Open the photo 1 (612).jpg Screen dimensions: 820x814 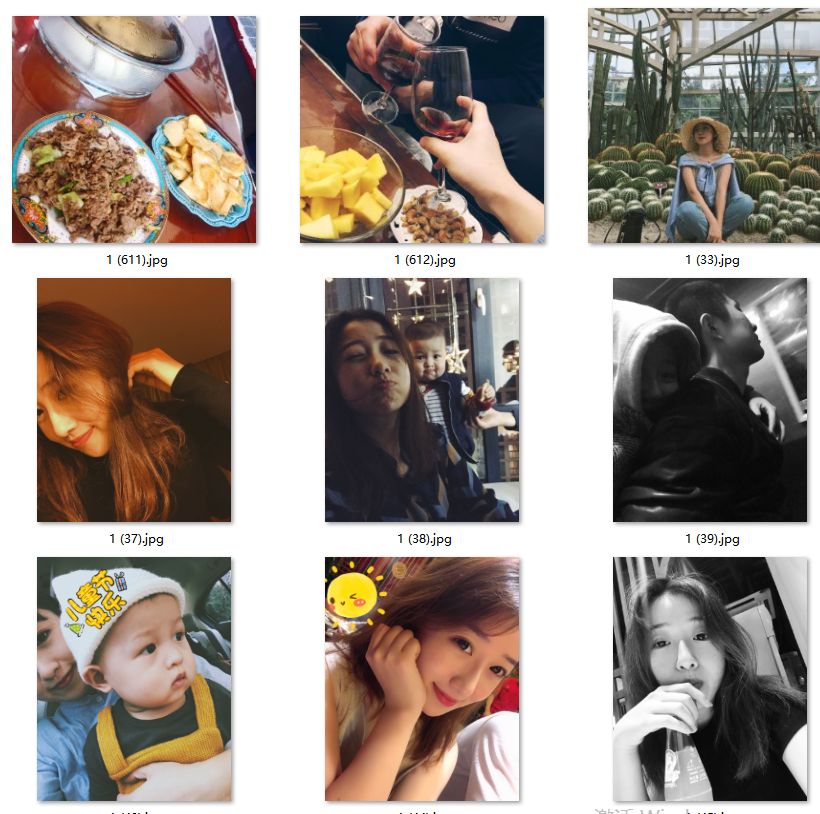click(x=422, y=130)
